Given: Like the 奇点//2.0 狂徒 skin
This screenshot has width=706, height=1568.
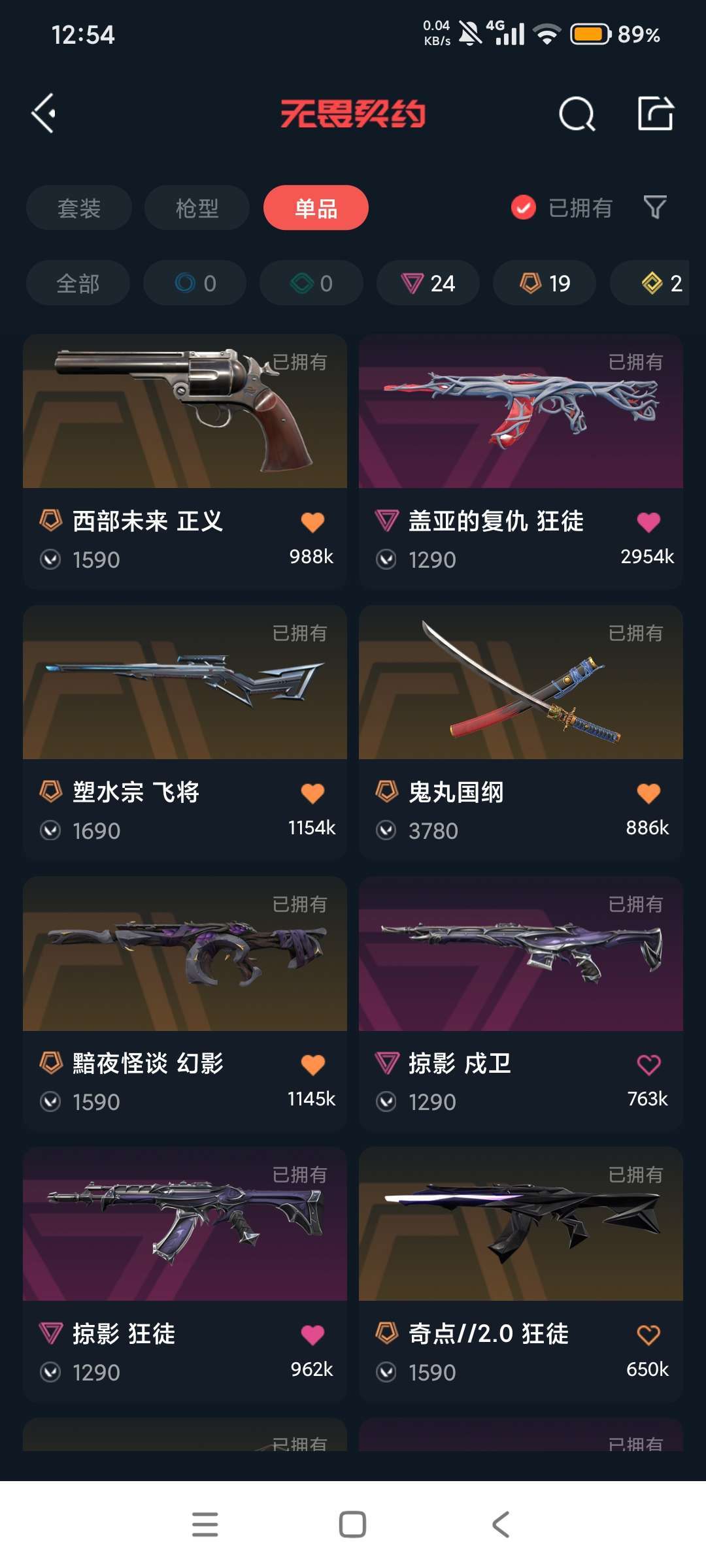Looking at the screenshot, I should (648, 1335).
